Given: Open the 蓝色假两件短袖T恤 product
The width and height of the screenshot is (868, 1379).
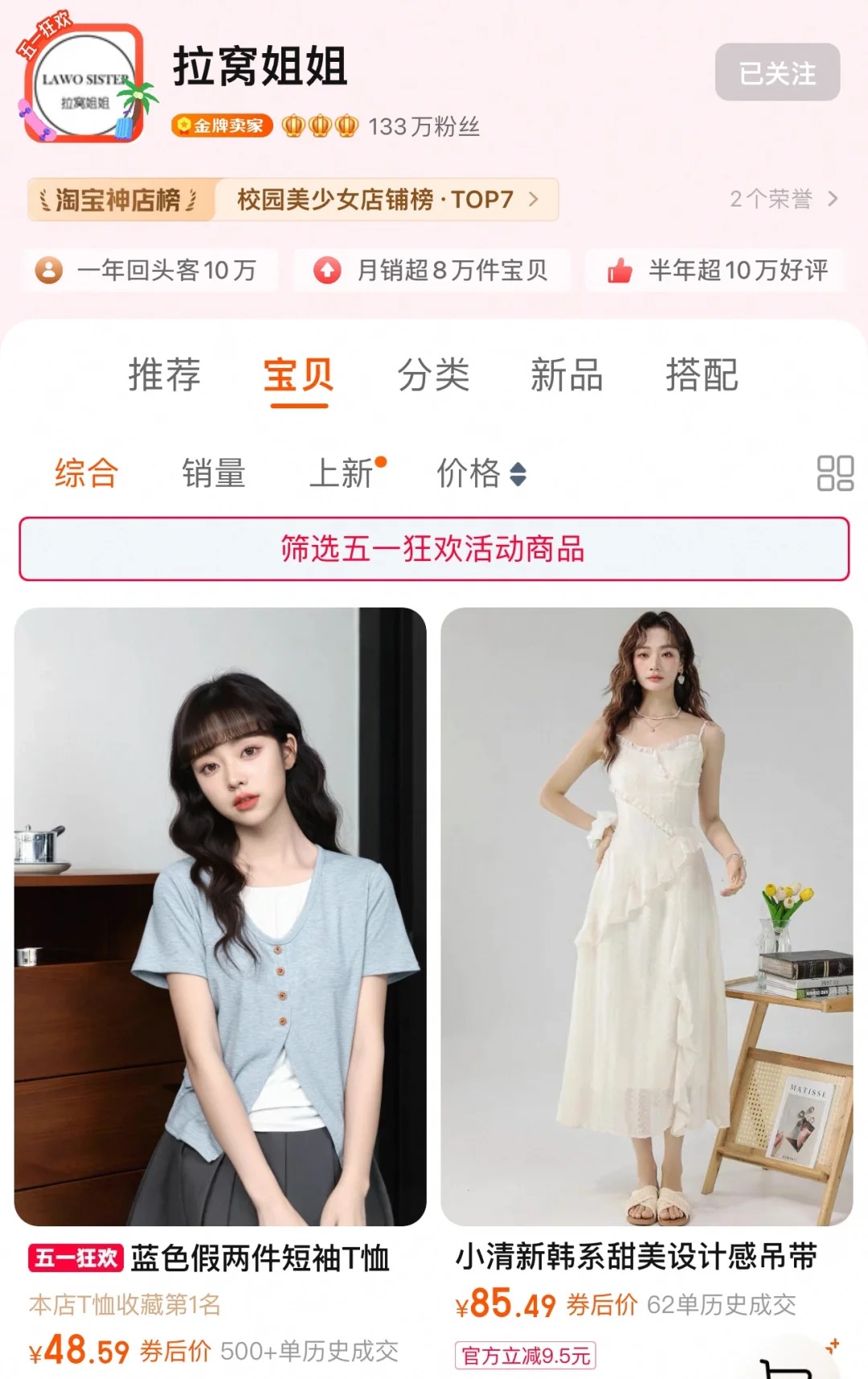Looking at the screenshot, I should pyautogui.click(x=220, y=916).
